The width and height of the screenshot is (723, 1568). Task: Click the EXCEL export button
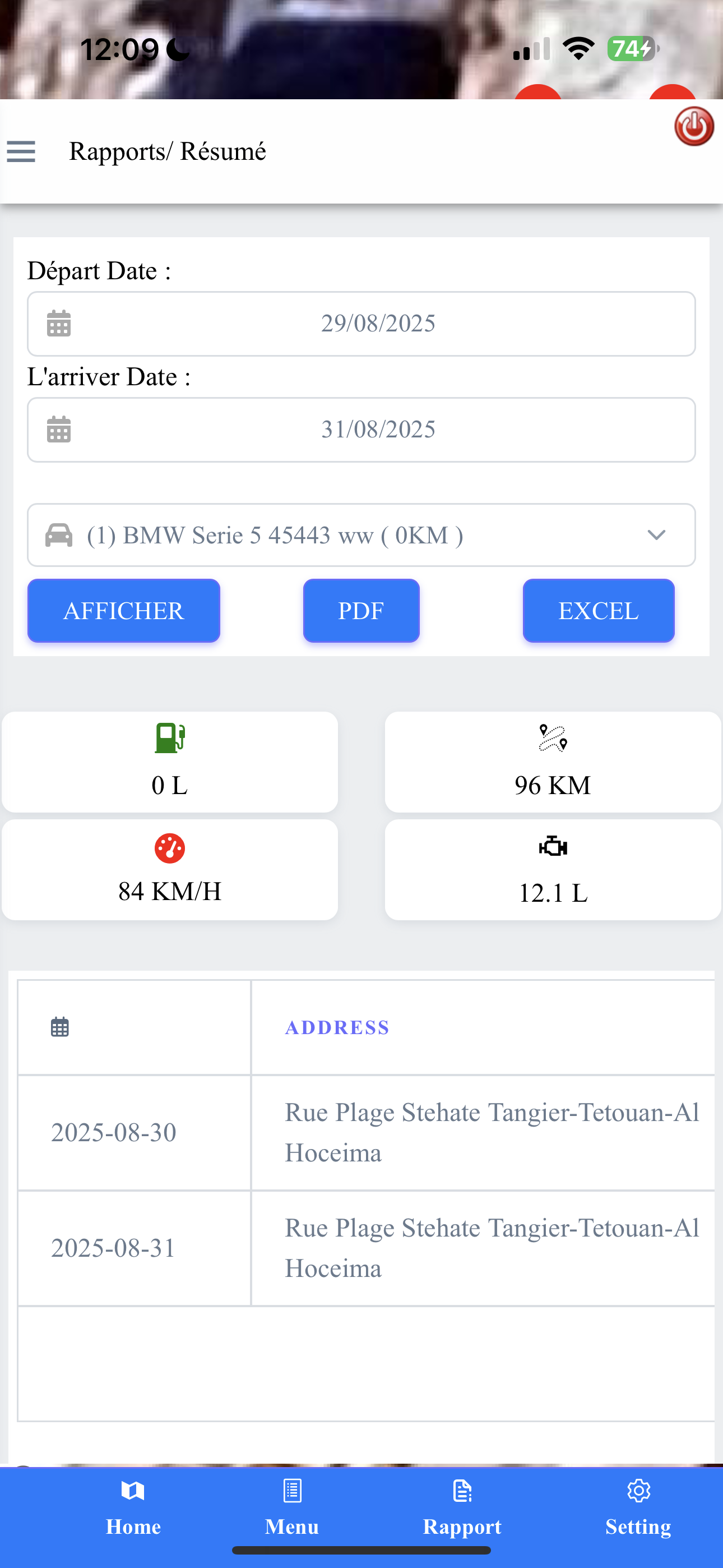pyautogui.click(x=598, y=611)
